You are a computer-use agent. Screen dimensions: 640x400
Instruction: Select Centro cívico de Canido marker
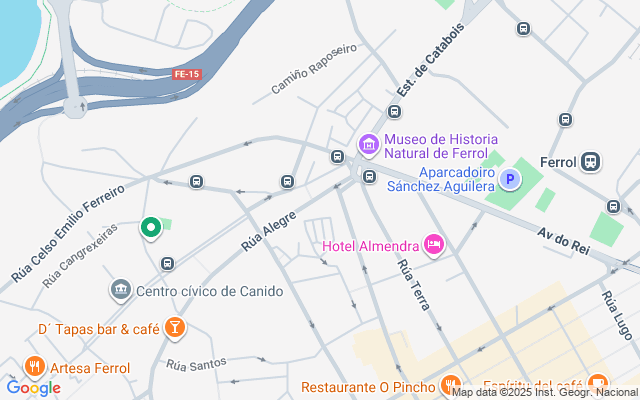coord(121,290)
